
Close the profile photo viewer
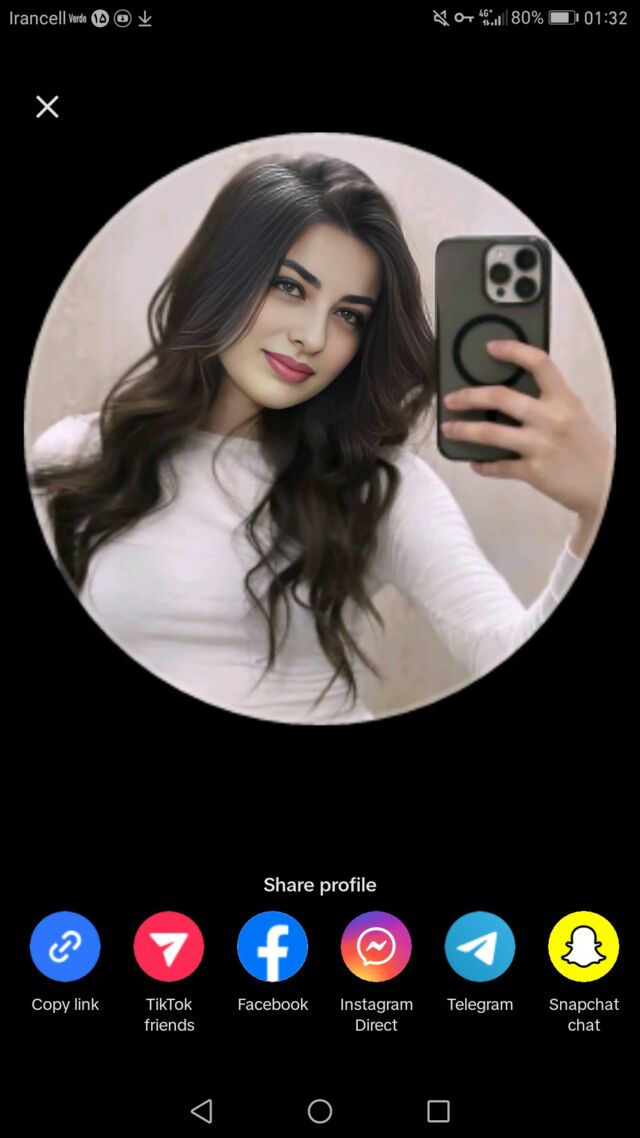pyautogui.click(x=47, y=107)
